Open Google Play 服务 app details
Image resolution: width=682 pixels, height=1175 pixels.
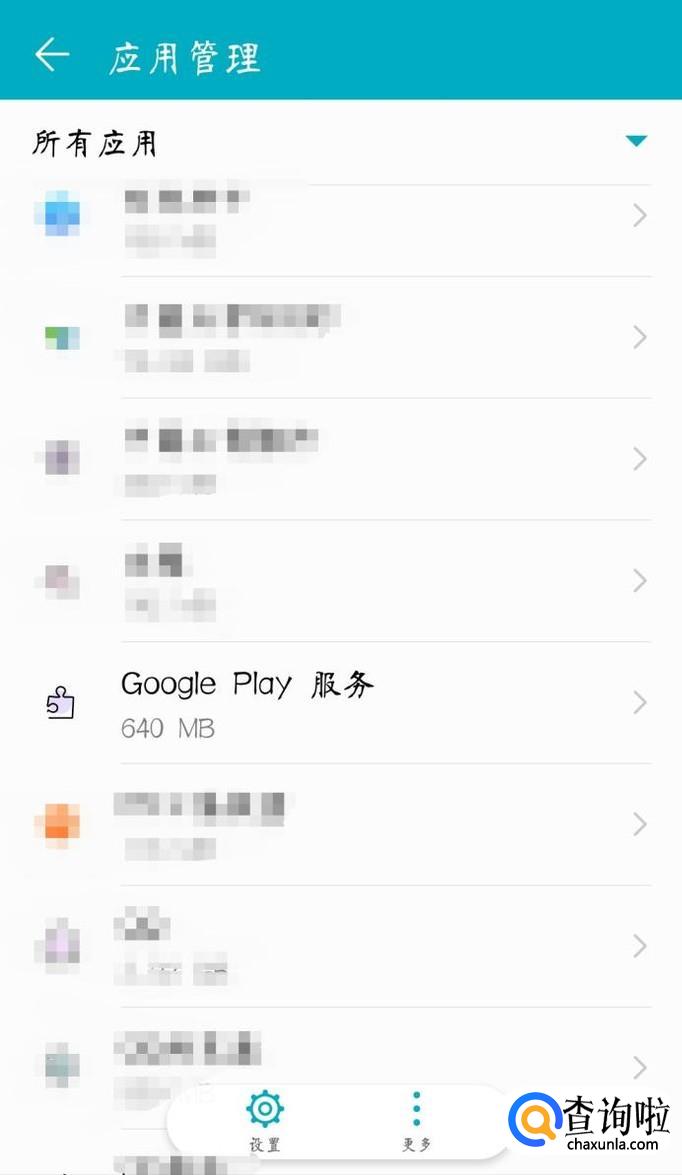pyautogui.click(x=340, y=704)
